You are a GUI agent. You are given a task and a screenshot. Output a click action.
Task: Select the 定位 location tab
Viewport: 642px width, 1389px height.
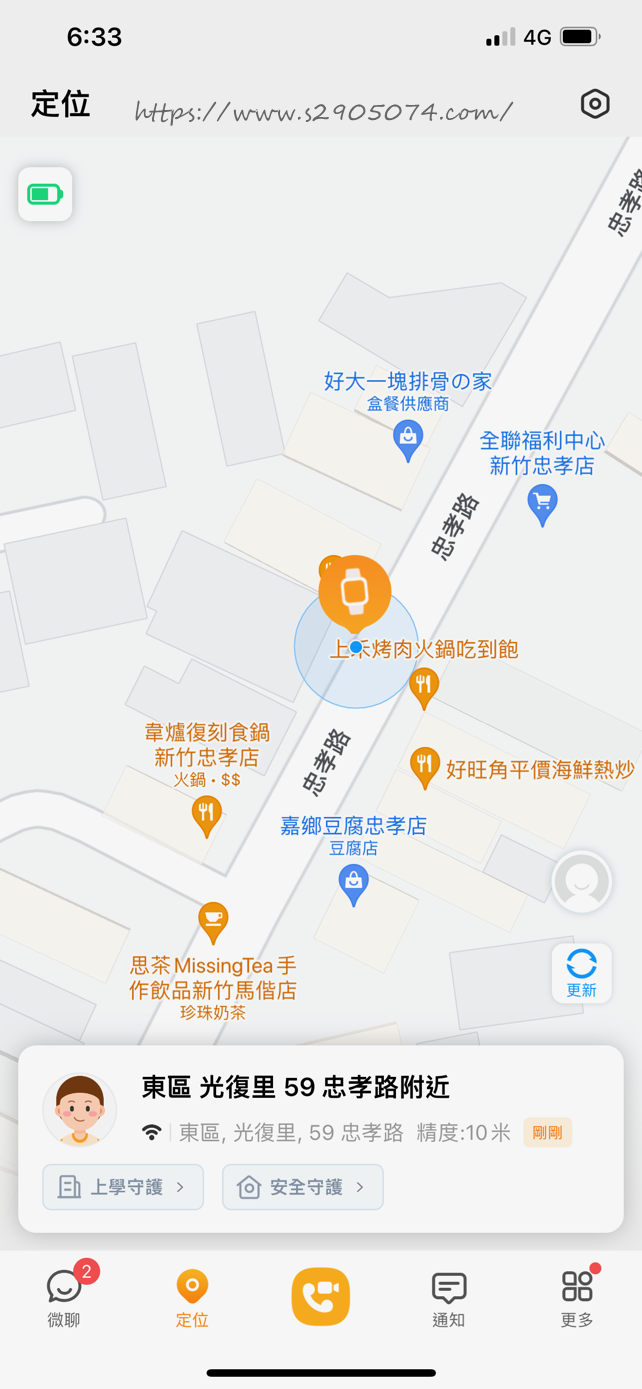point(192,1297)
